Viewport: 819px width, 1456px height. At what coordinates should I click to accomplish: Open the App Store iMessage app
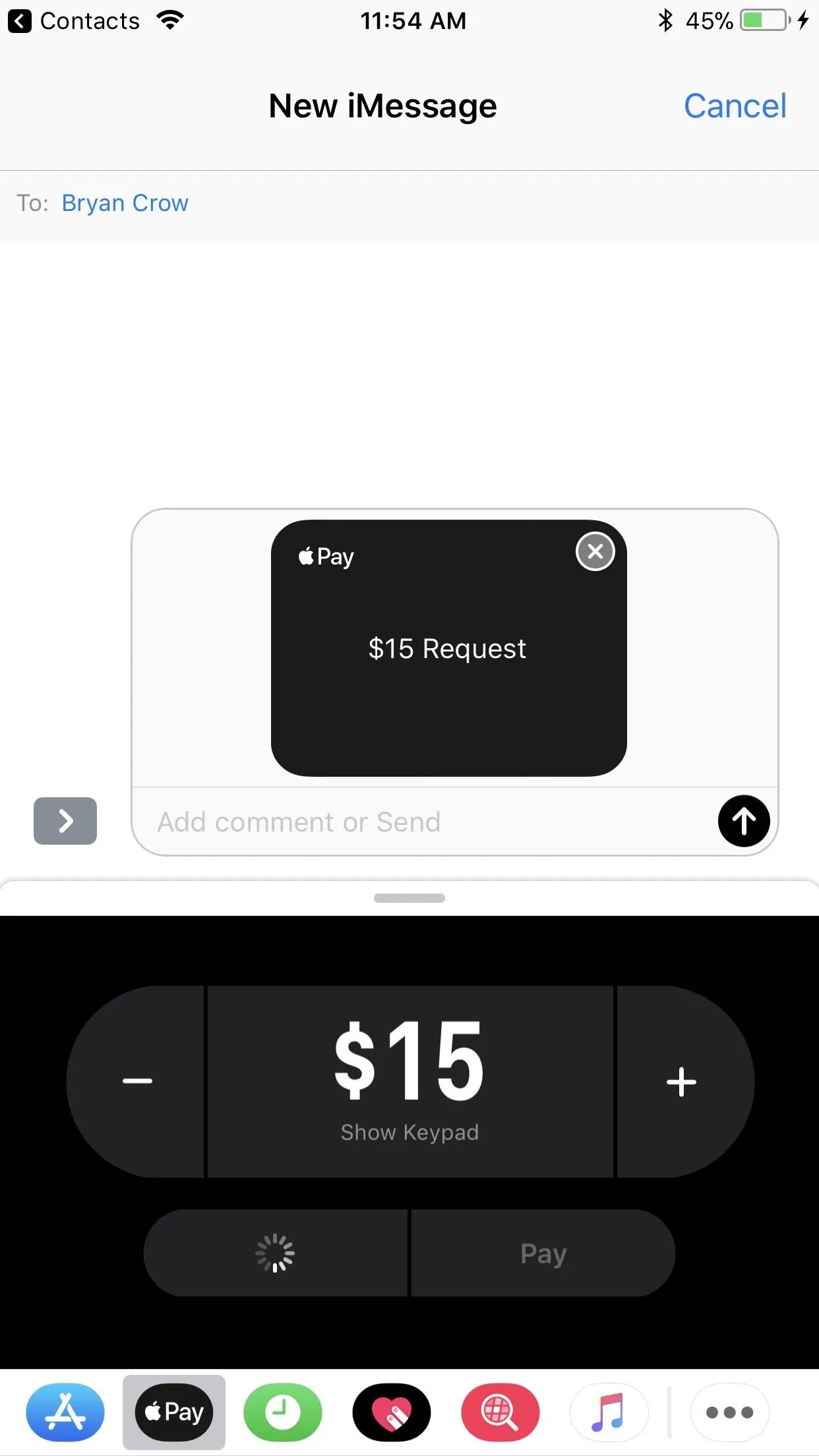point(65,1412)
